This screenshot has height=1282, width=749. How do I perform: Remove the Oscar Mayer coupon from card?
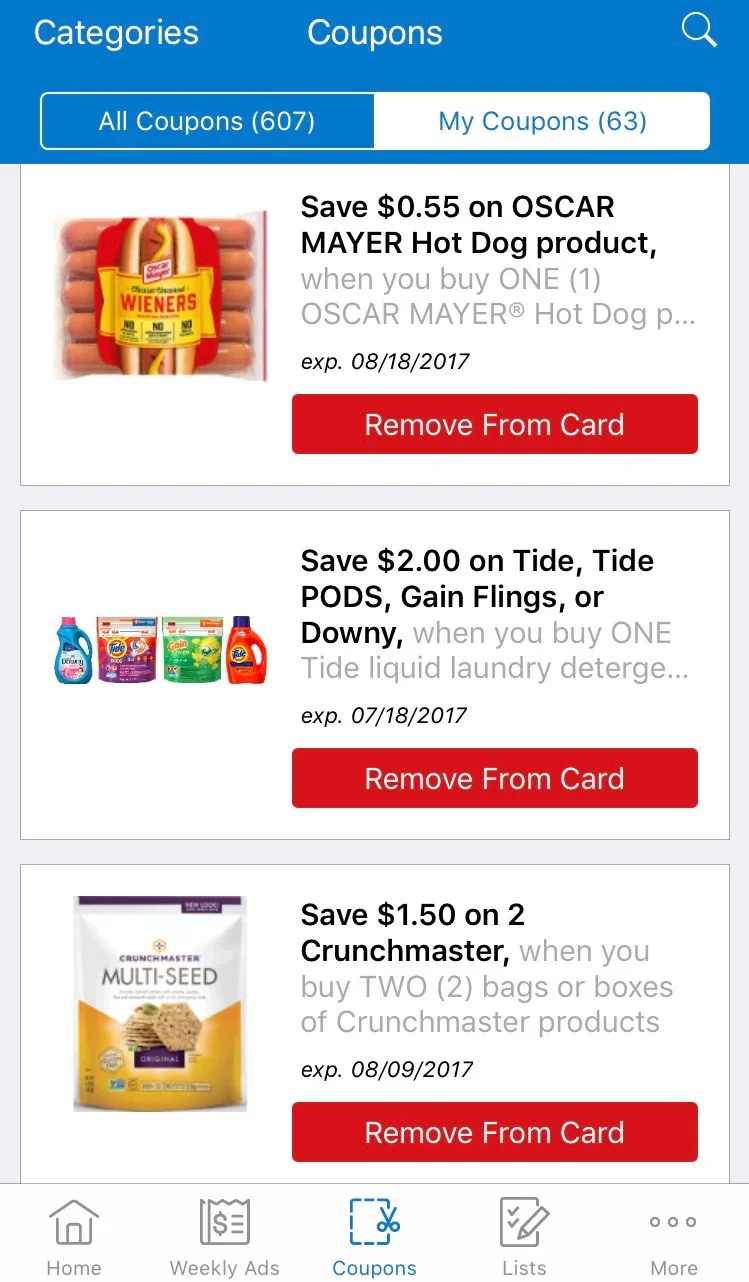click(494, 425)
